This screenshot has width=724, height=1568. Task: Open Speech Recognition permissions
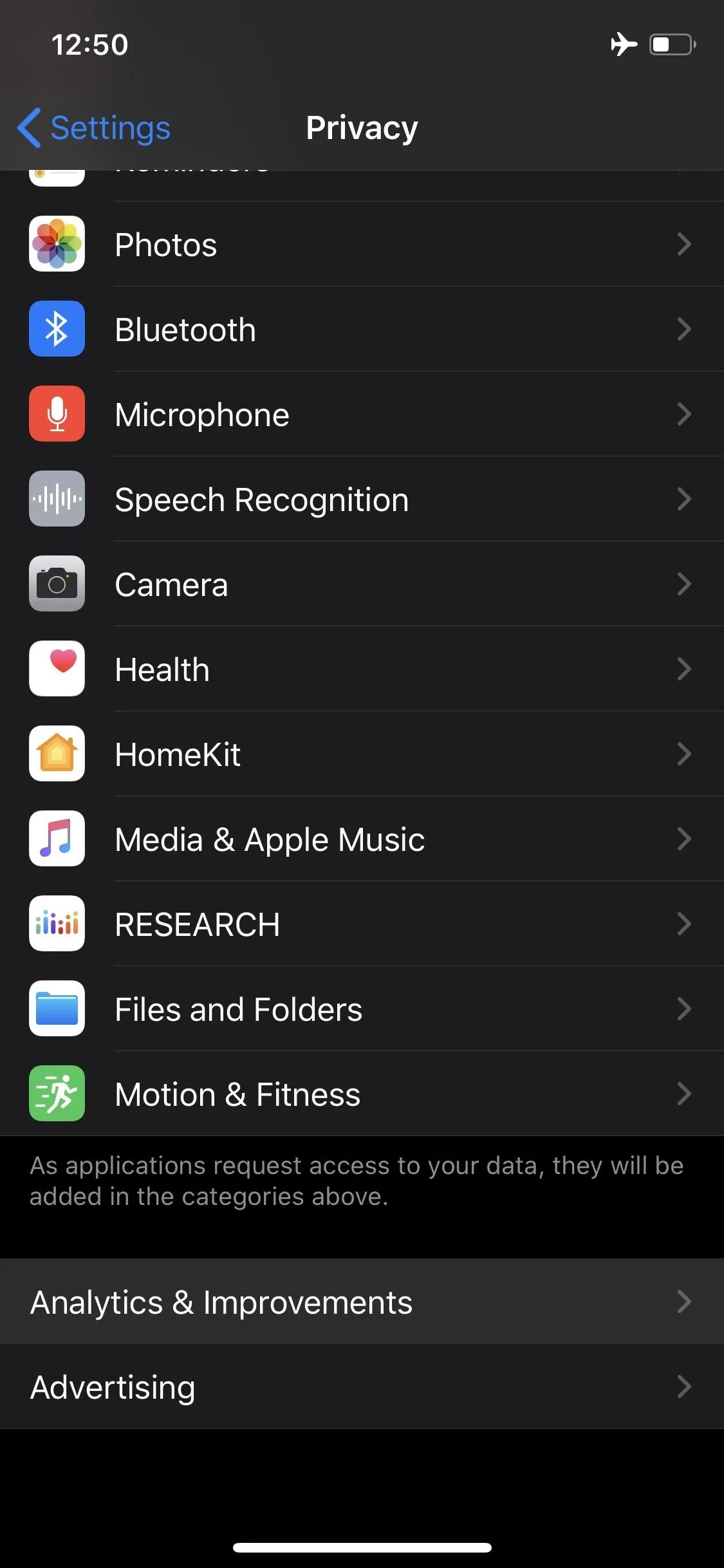pos(362,499)
